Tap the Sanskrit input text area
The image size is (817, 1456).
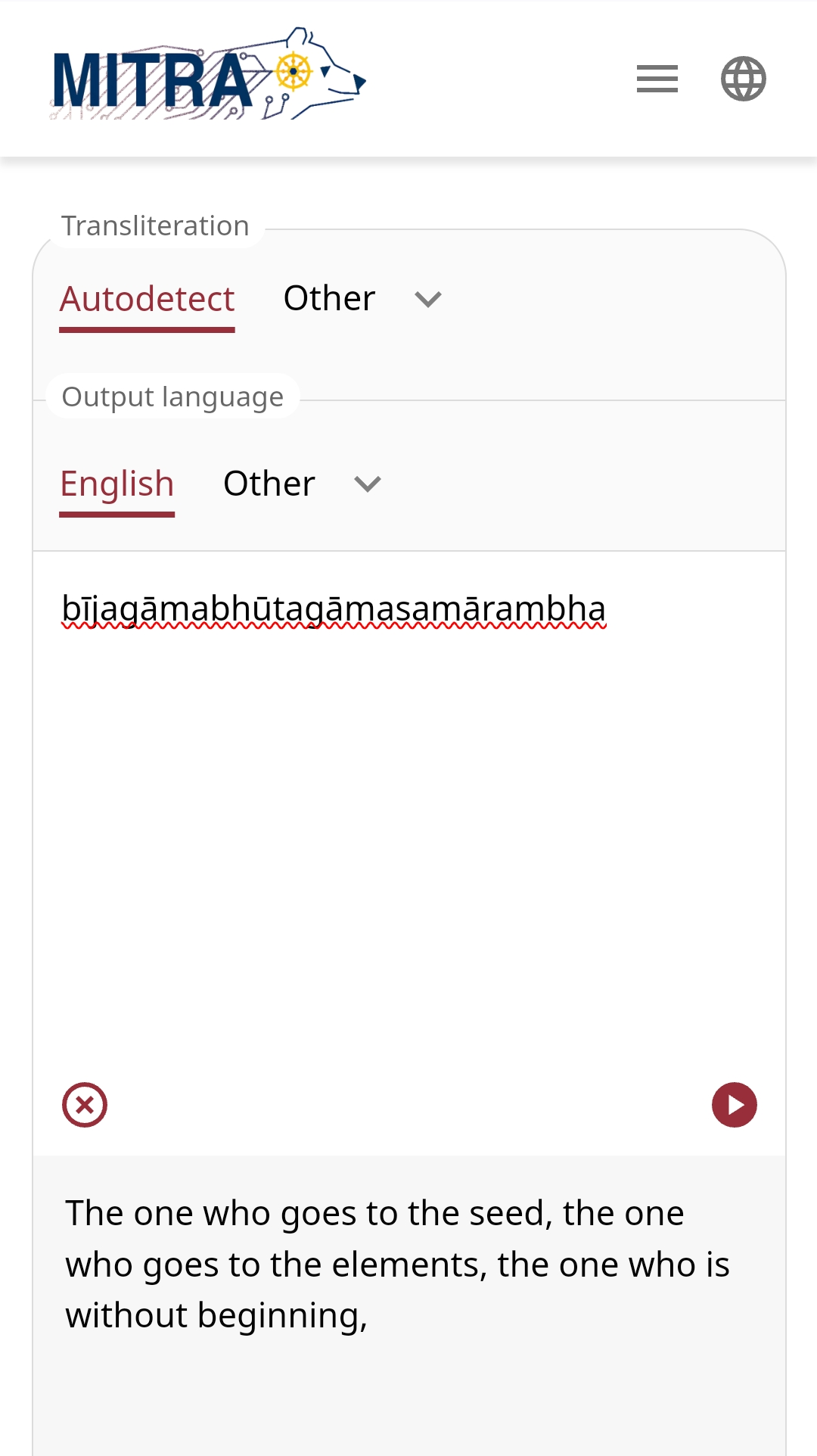tap(408, 810)
